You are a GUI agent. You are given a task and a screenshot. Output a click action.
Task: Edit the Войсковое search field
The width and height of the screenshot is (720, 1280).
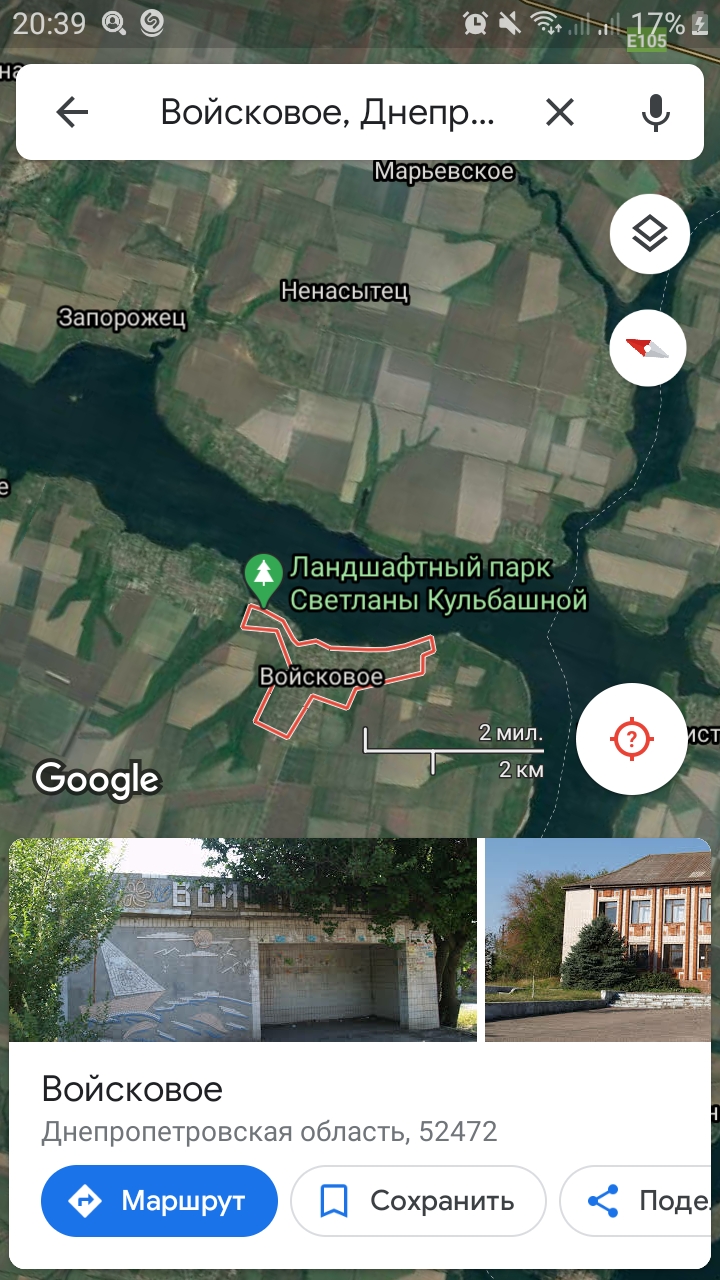pos(328,113)
